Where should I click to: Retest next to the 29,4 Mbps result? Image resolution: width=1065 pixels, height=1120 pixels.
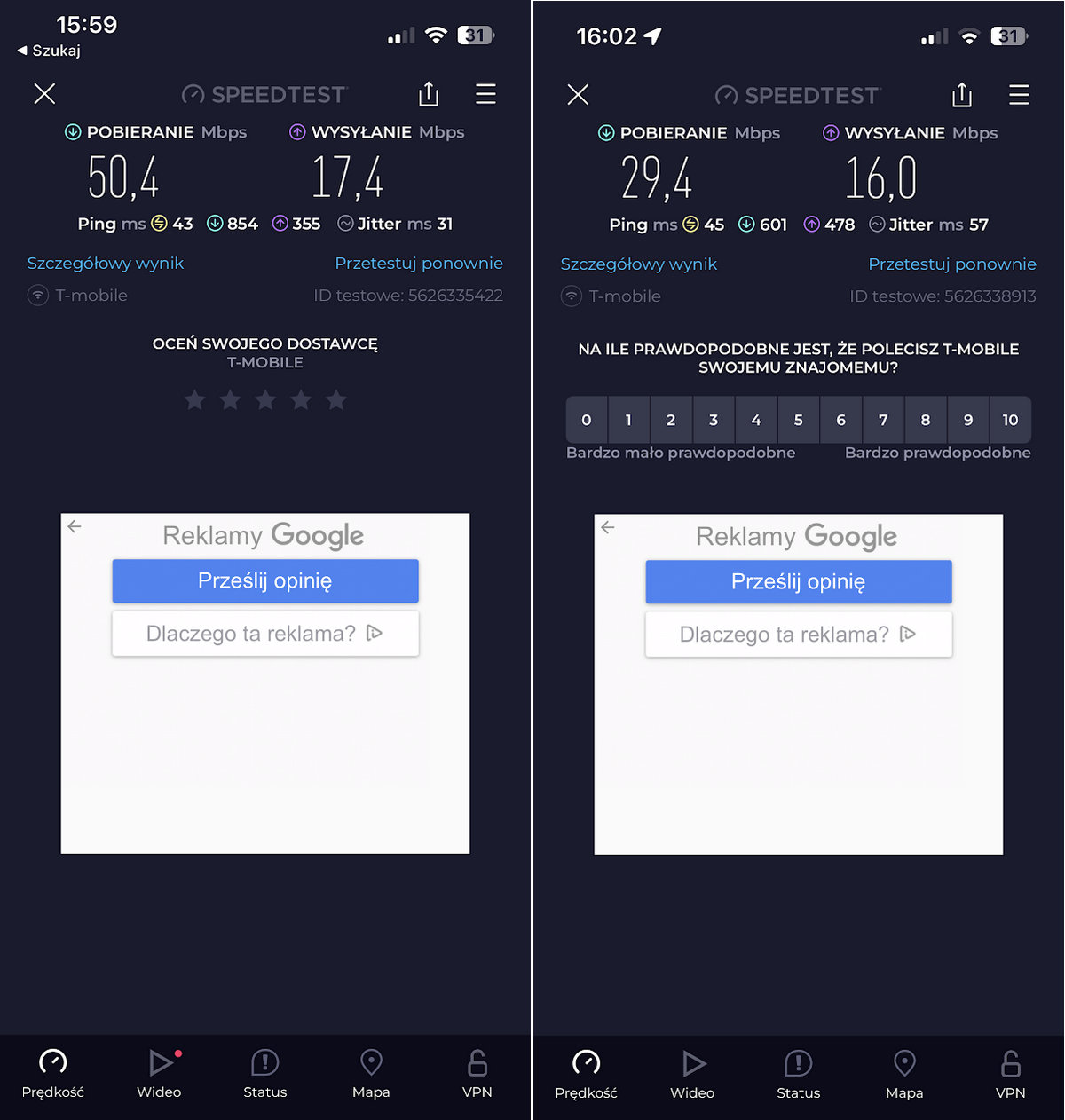pyautogui.click(x=952, y=264)
